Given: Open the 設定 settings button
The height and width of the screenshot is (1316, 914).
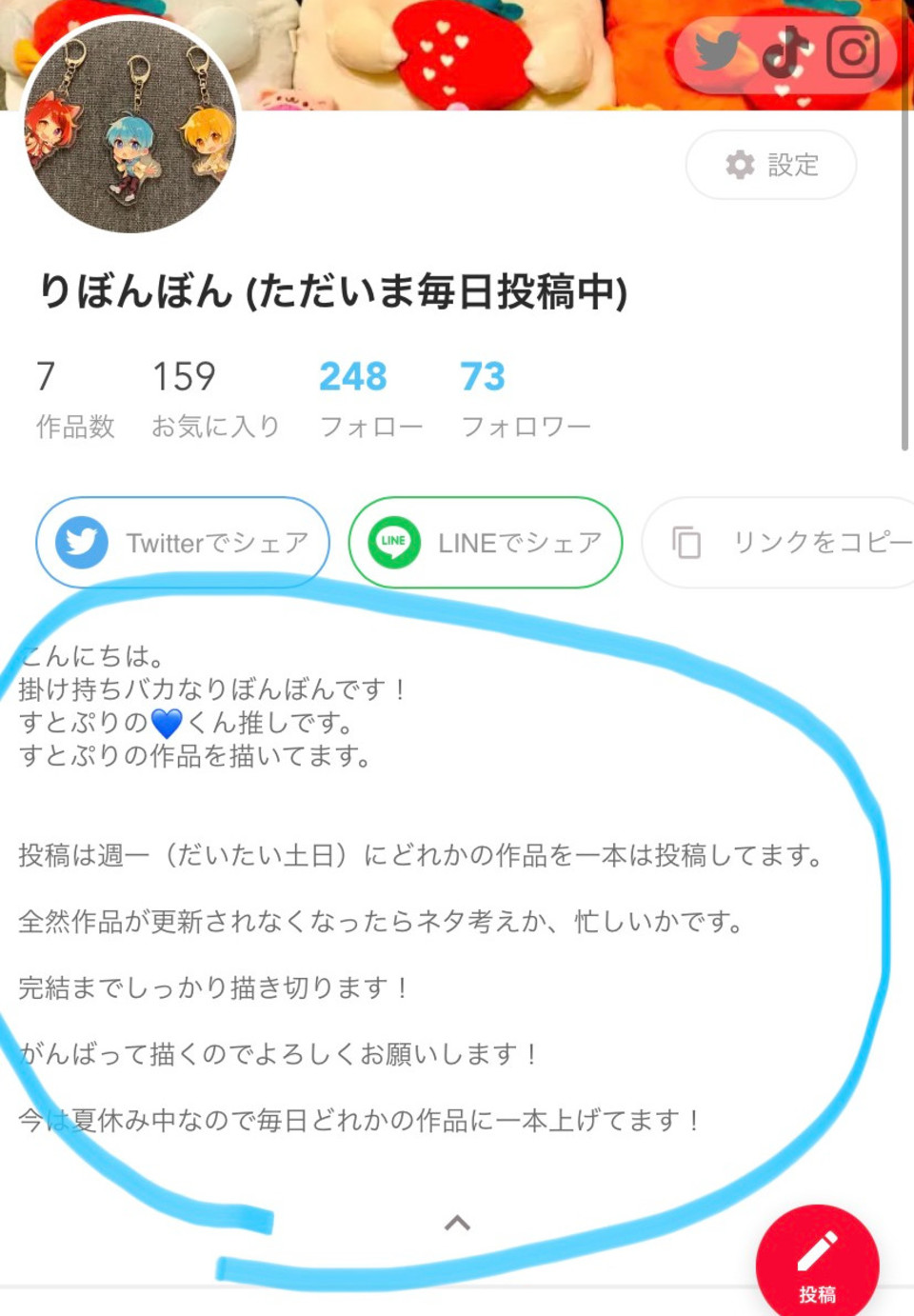Looking at the screenshot, I should (x=771, y=165).
